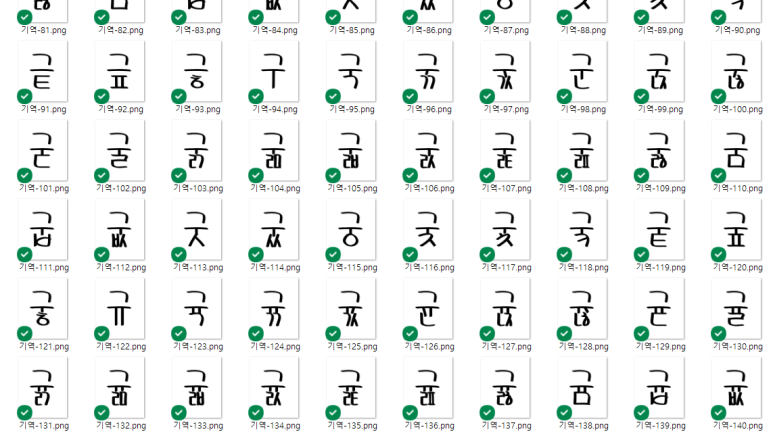
Task: Open the file 기역-111.png
Action: point(42,230)
